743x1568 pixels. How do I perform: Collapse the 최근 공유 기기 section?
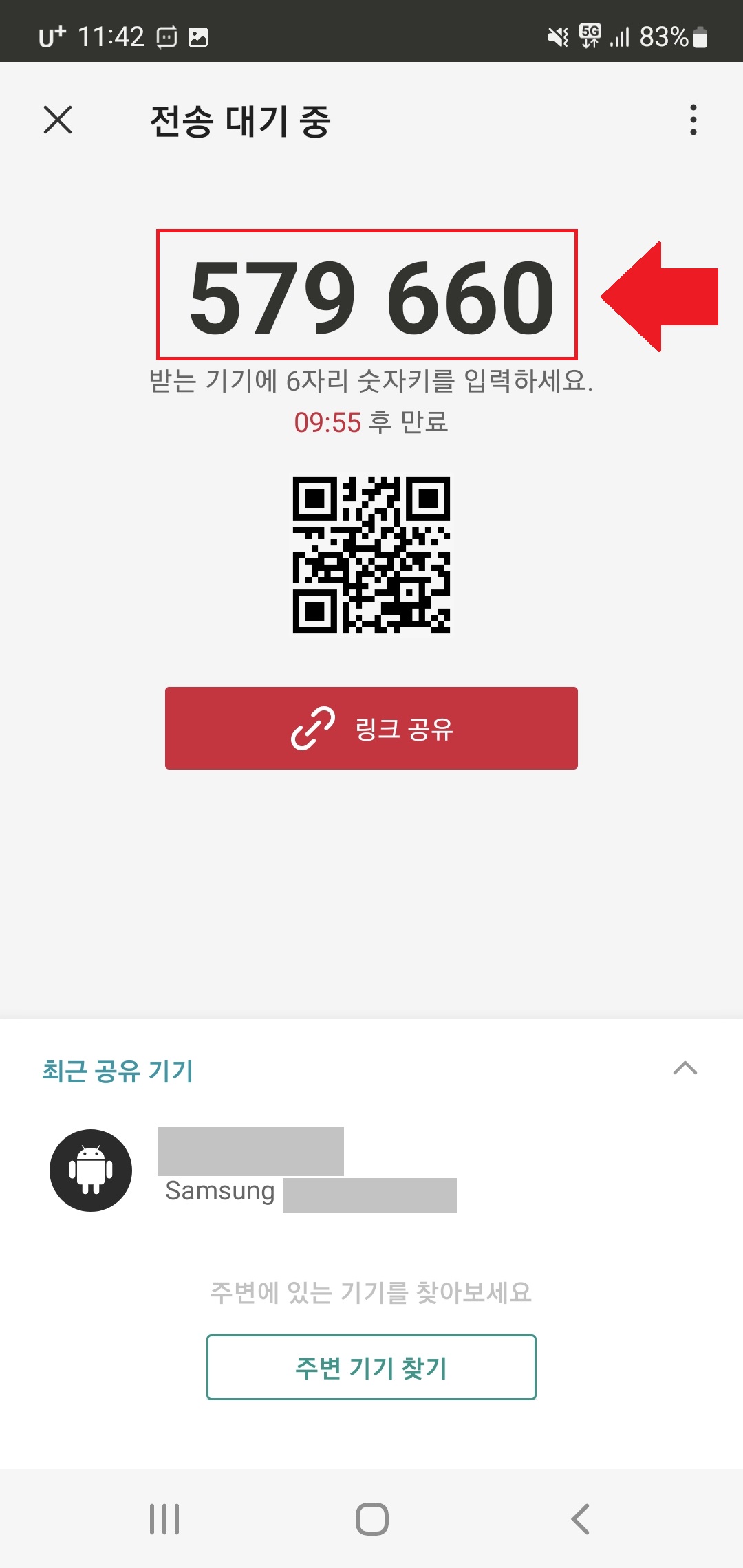[686, 1068]
